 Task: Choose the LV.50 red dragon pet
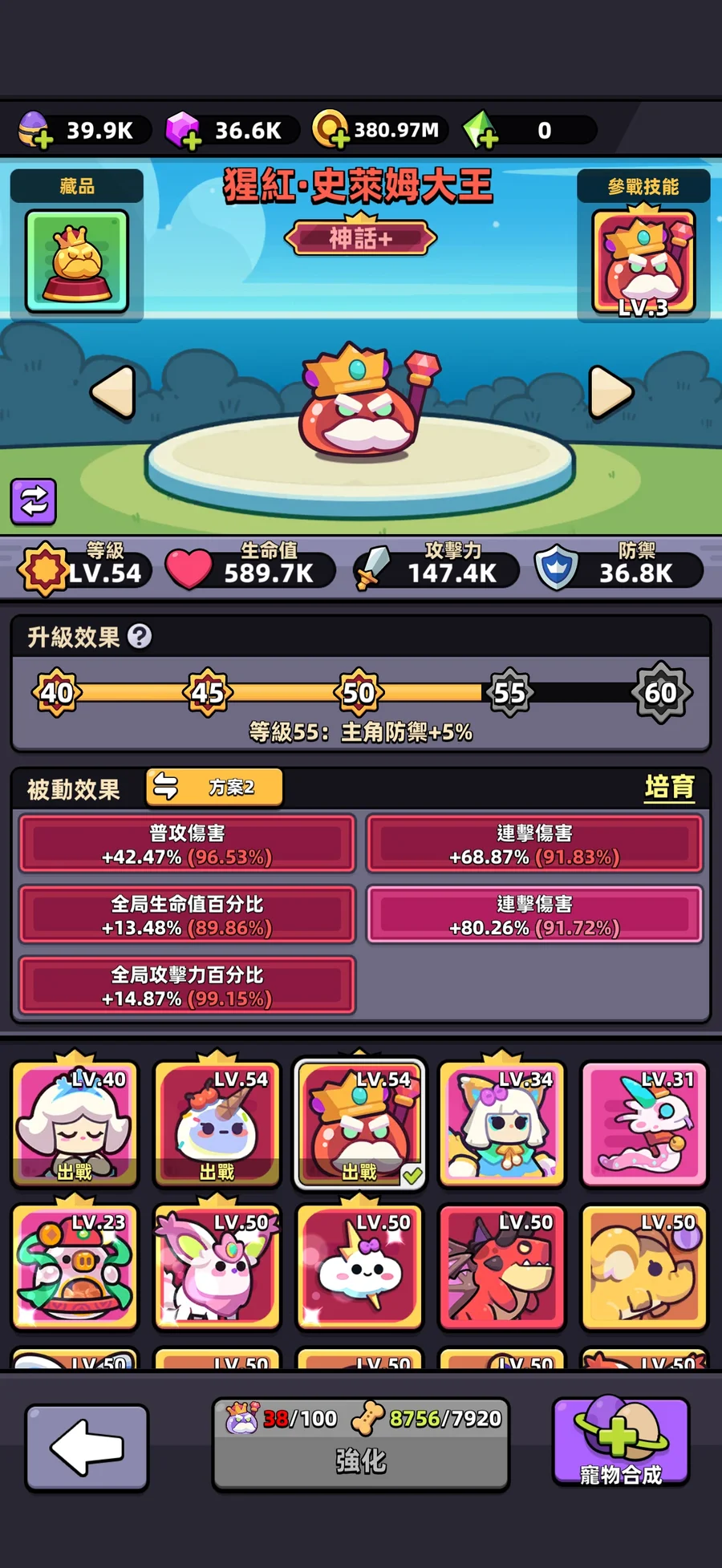click(x=502, y=1266)
